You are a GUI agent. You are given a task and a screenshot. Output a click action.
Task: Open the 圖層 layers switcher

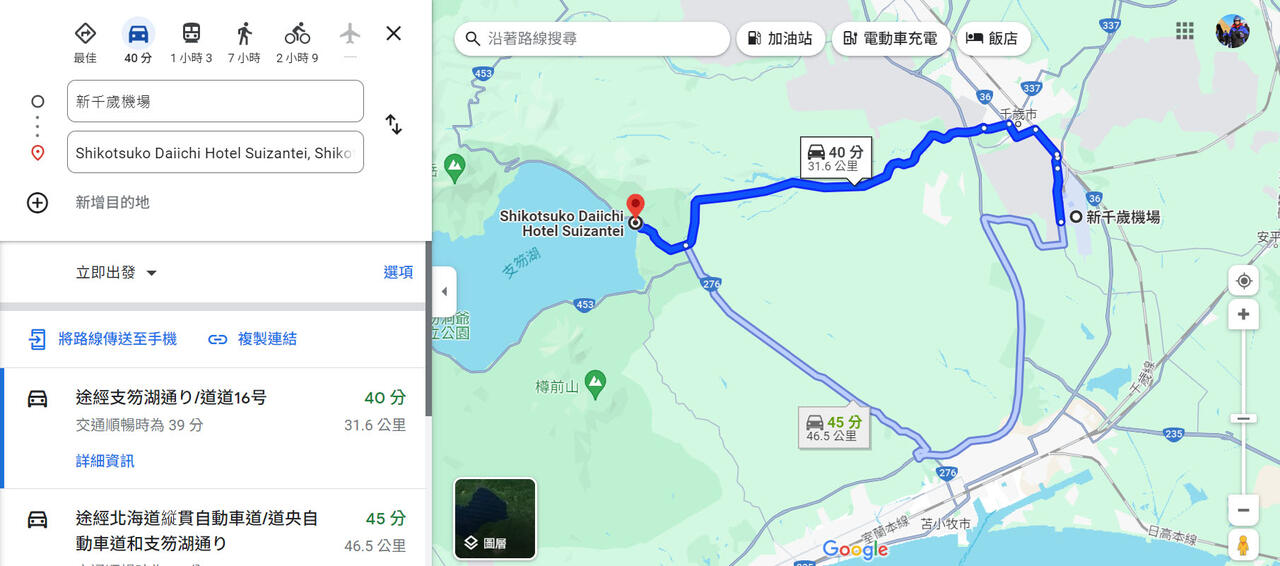point(495,518)
